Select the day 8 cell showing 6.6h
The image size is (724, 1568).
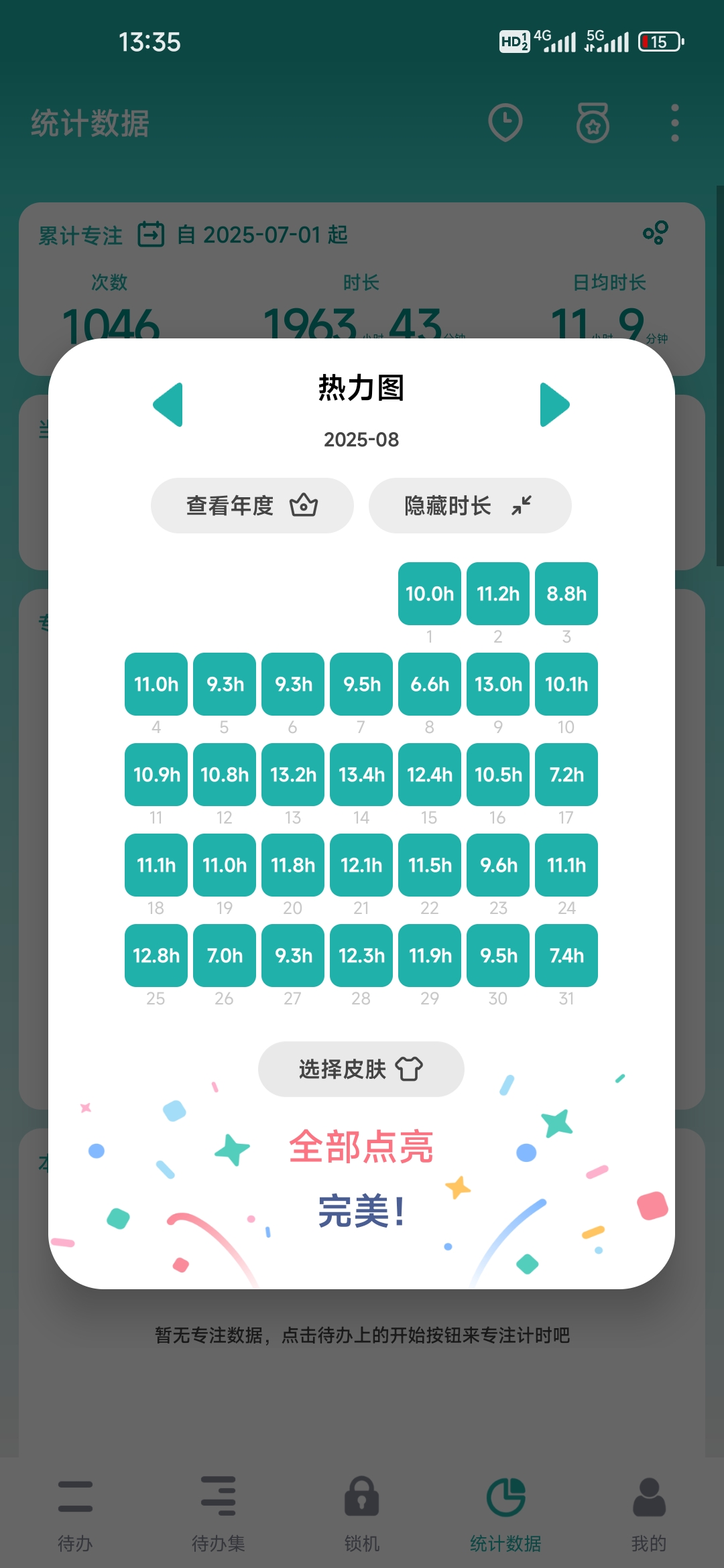pyautogui.click(x=430, y=684)
